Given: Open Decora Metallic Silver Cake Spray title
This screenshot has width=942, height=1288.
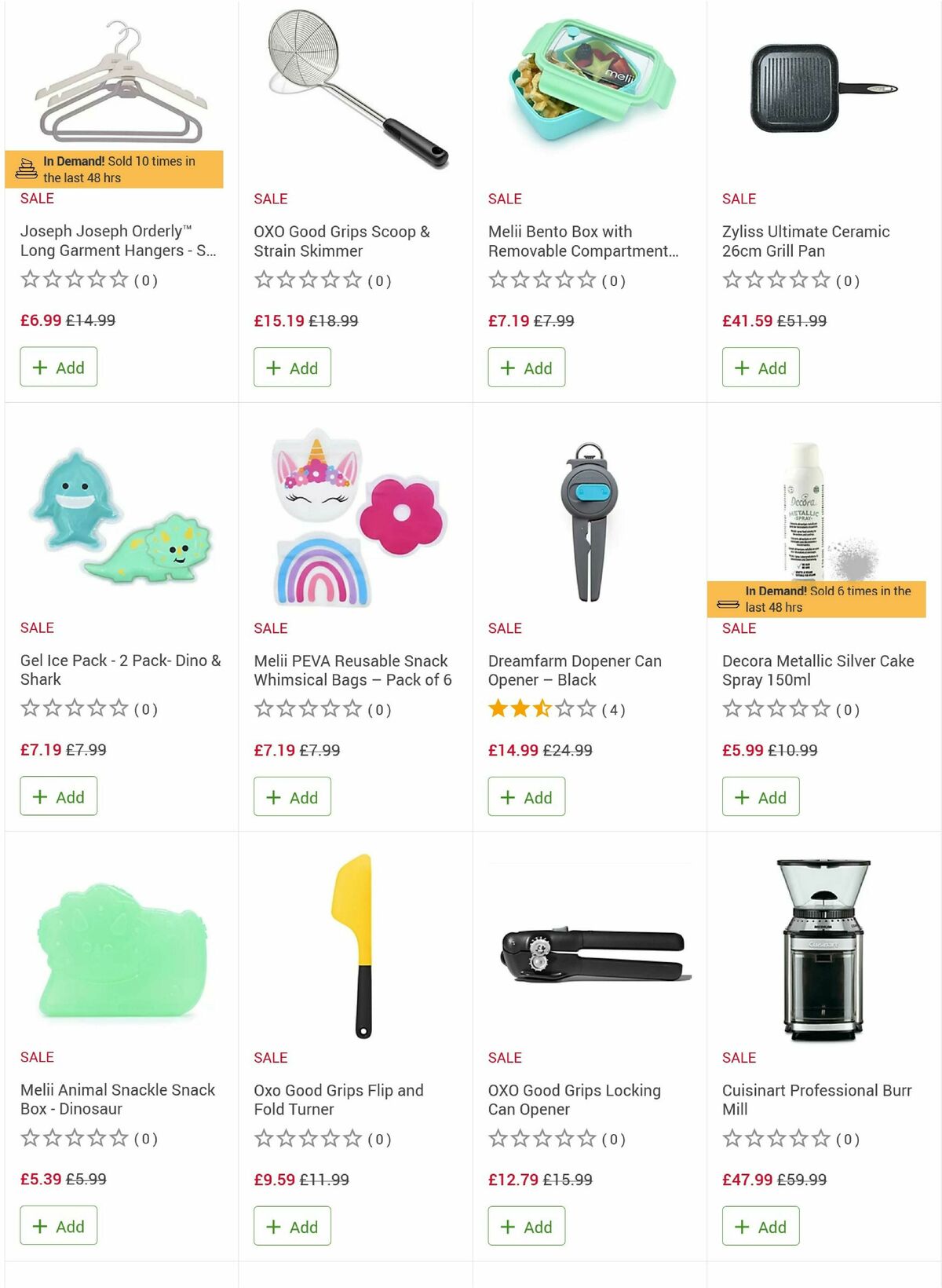Looking at the screenshot, I should pyautogui.click(x=817, y=670).
